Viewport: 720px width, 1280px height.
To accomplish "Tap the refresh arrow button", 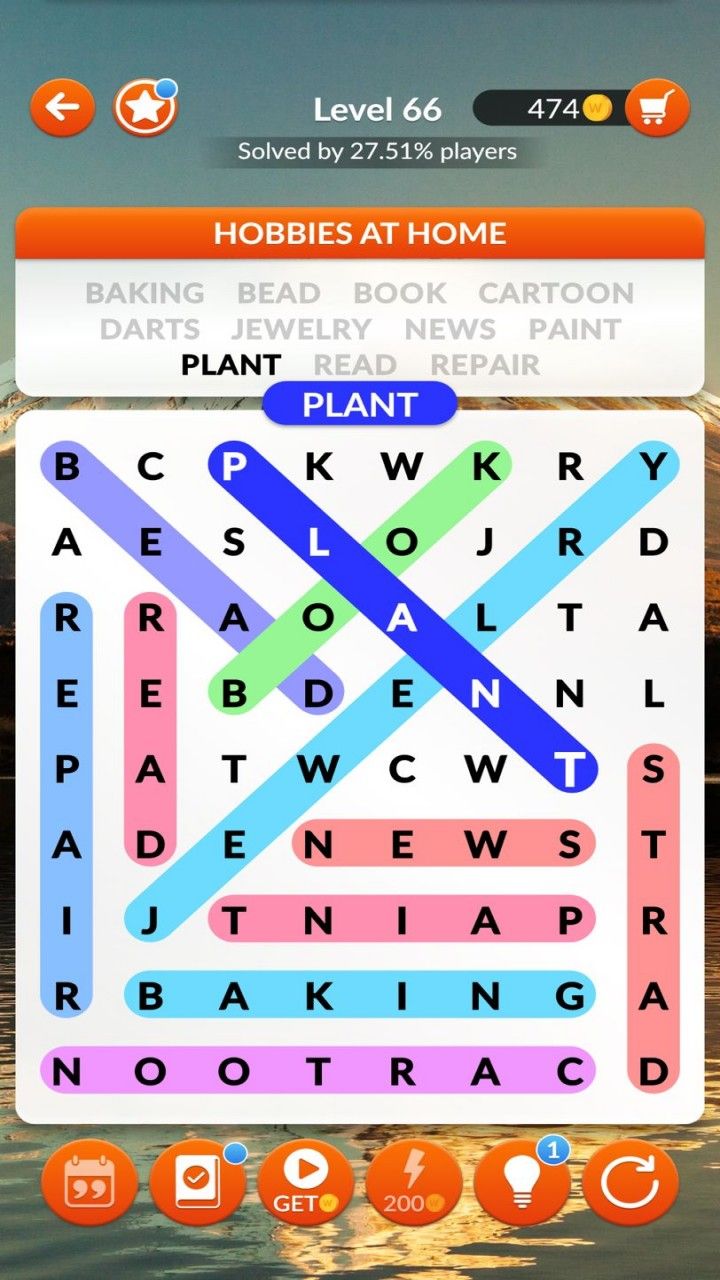I will [x=630, y=1186].
